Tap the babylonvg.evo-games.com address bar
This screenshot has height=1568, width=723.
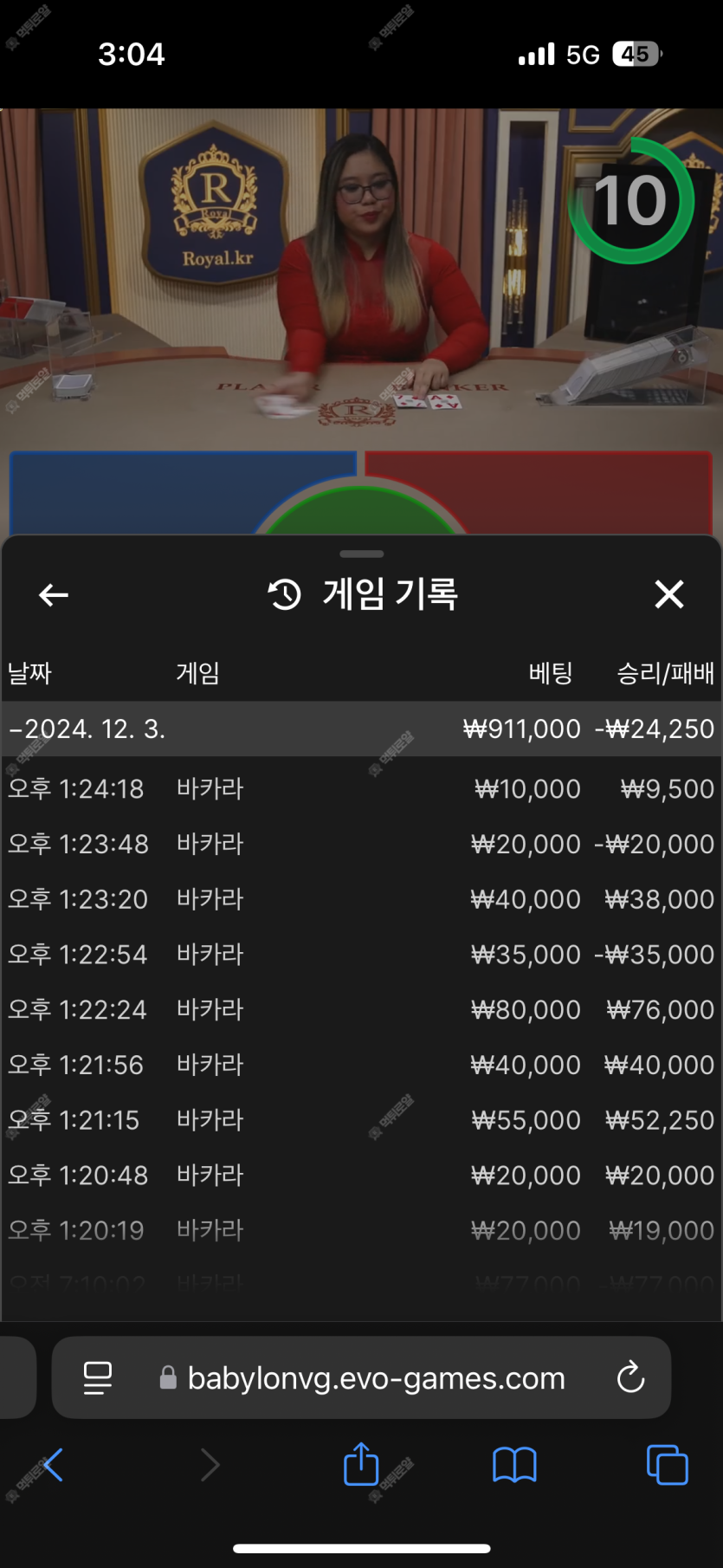click(376, 1378)
